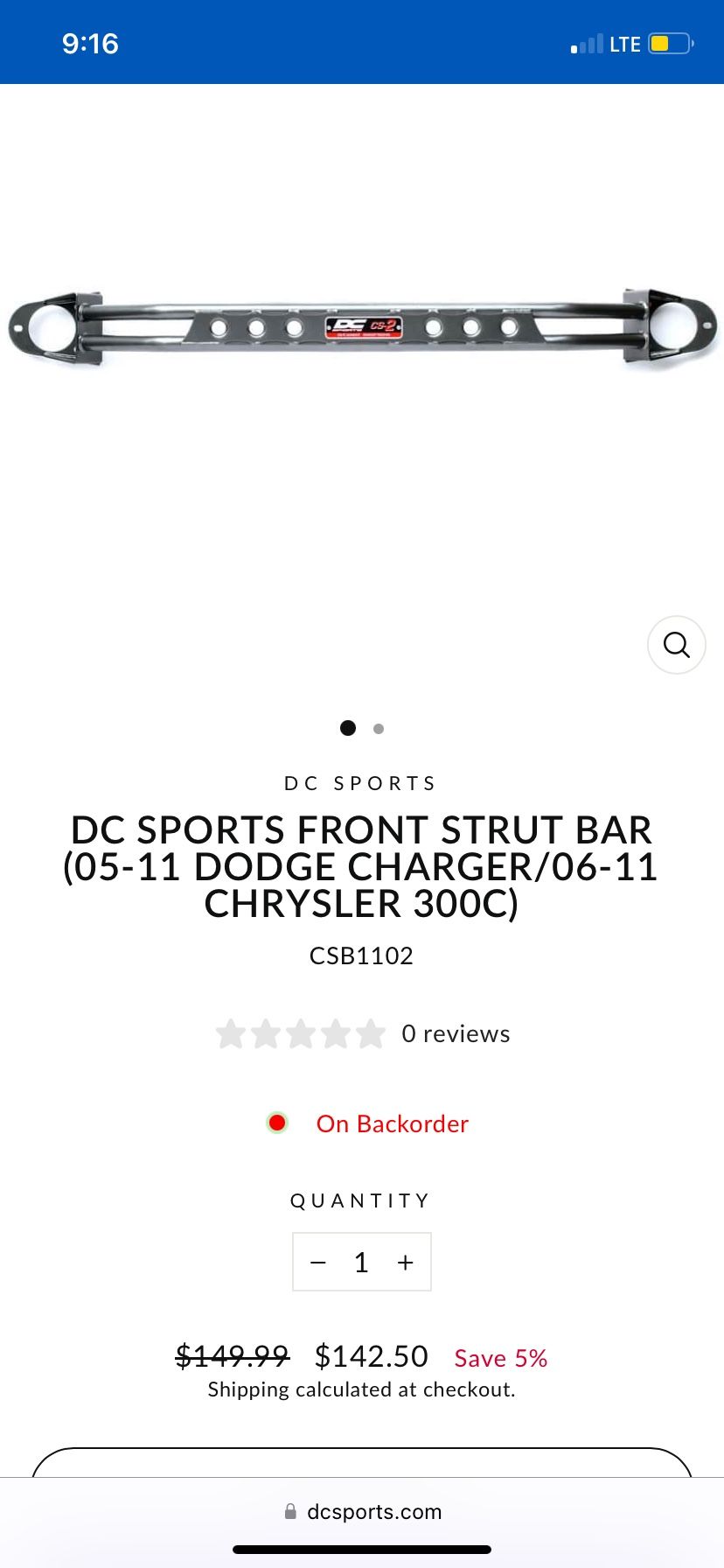The image size is (724, 1568).
Task: Zoom the strut bar product image
Action: (676, 645)
